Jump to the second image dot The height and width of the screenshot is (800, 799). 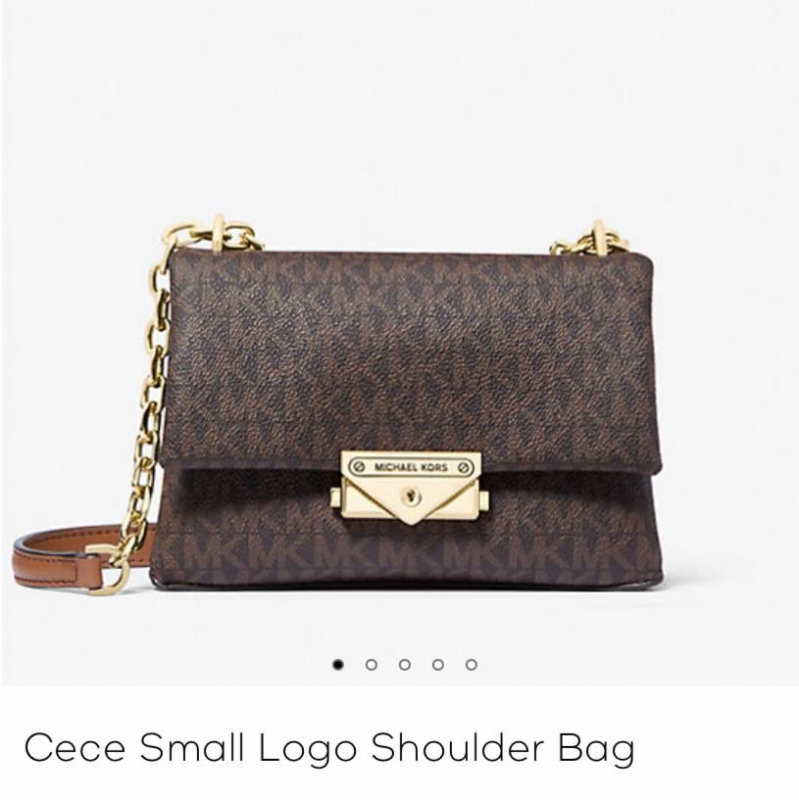(371, 664)
